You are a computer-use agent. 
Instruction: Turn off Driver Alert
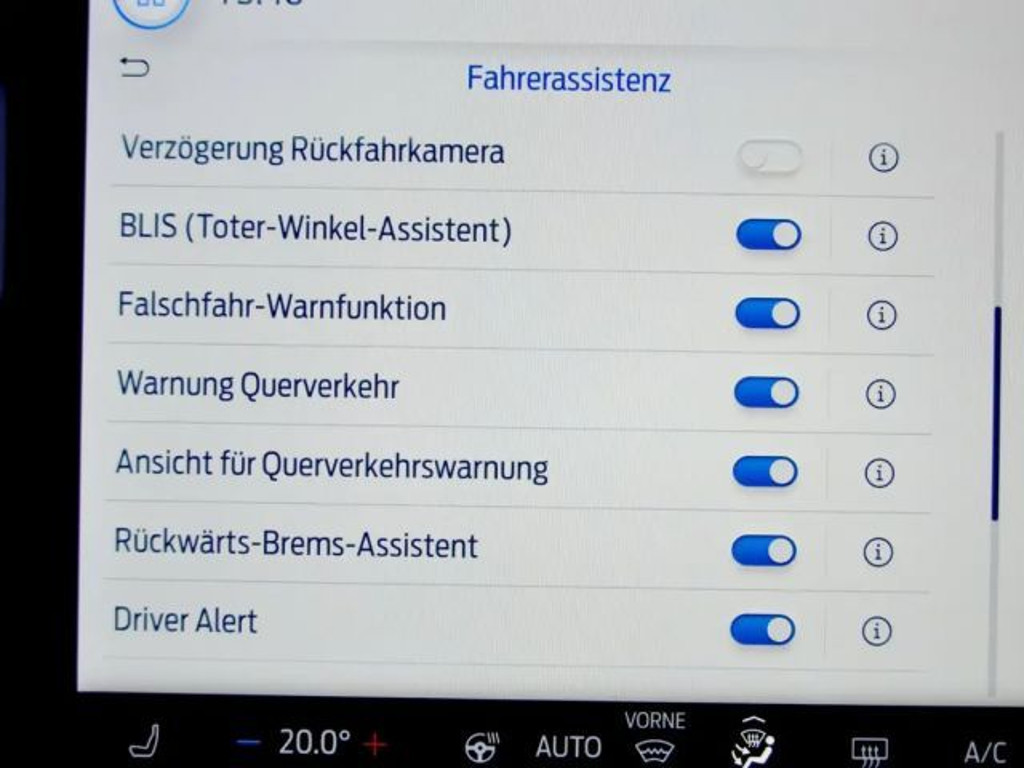[763, 630]
